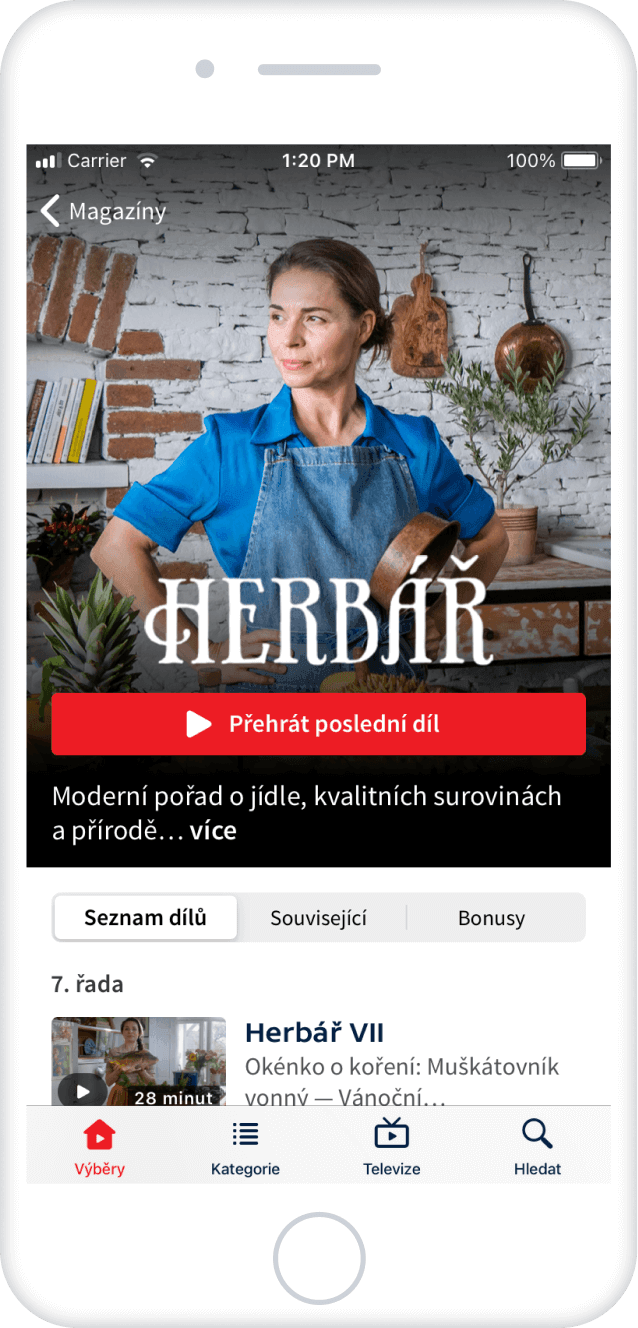Select the Seznam dílů segment

click(146, 918)
